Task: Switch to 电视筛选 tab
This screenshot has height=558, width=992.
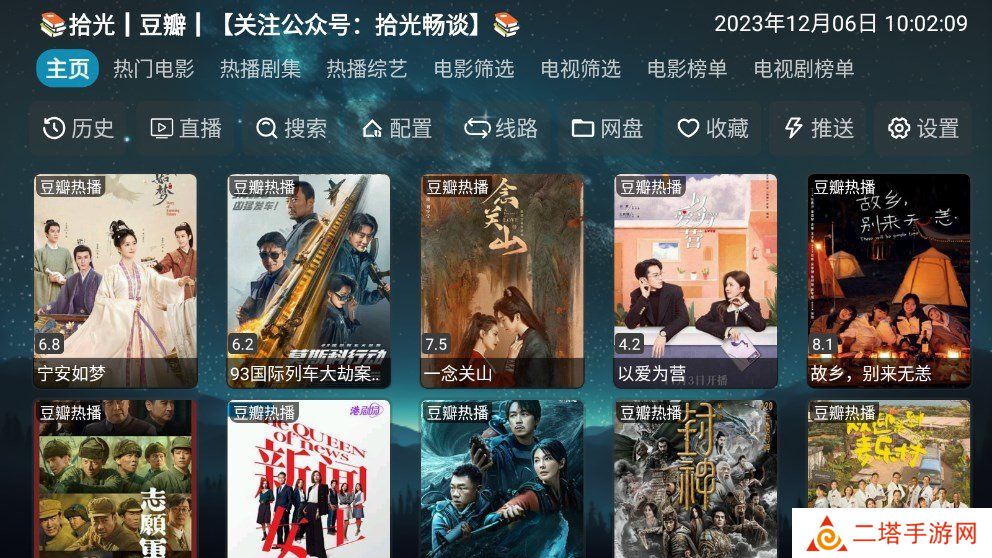Action: tap(580, 69)
